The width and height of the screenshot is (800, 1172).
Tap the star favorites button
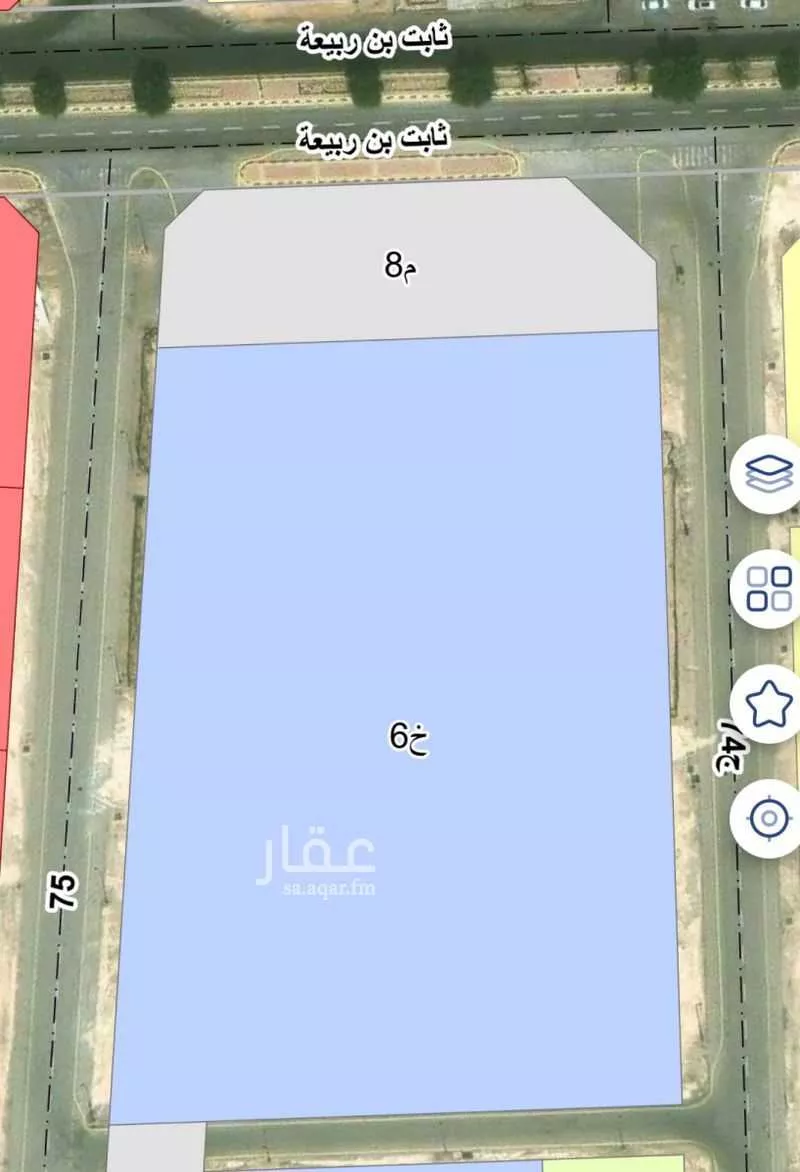[x=768, y=704]
